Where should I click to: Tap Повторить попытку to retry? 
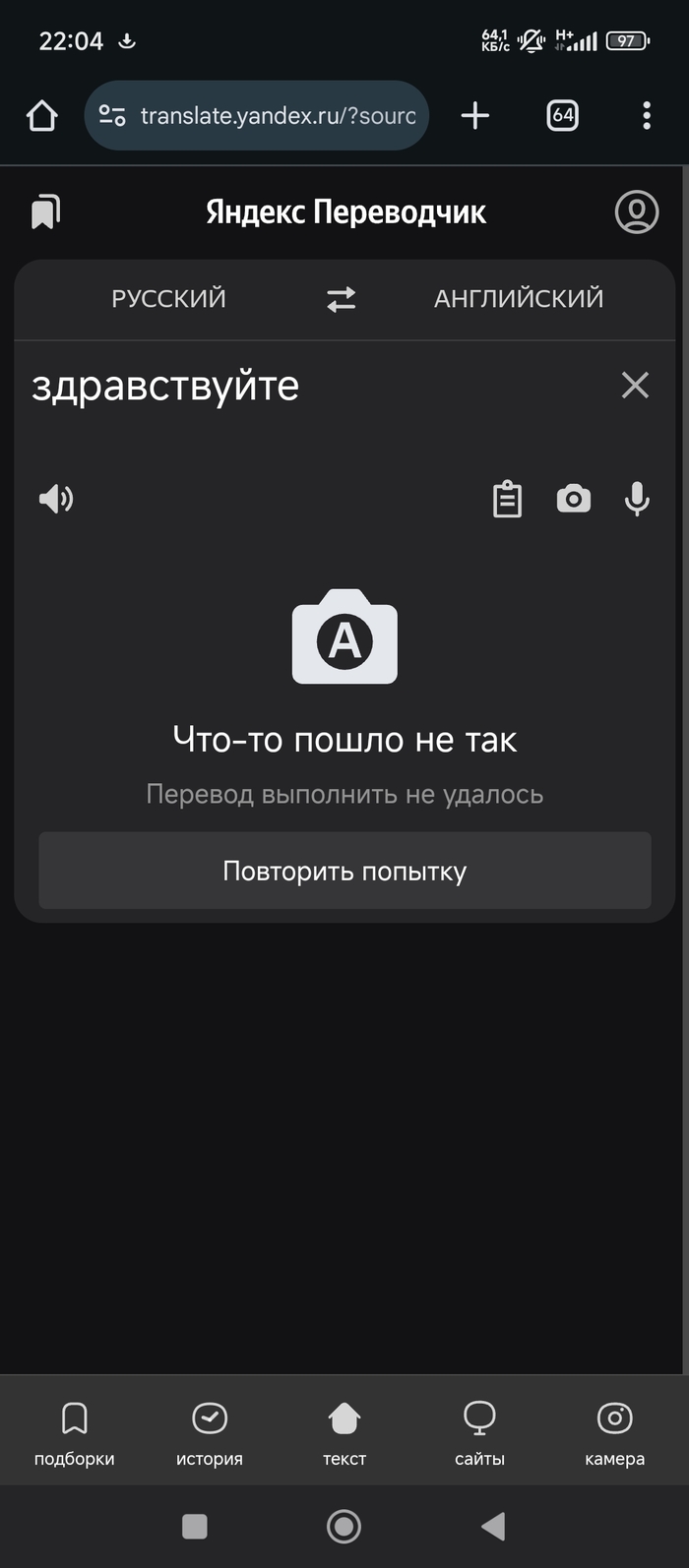(x=344, y=871)
